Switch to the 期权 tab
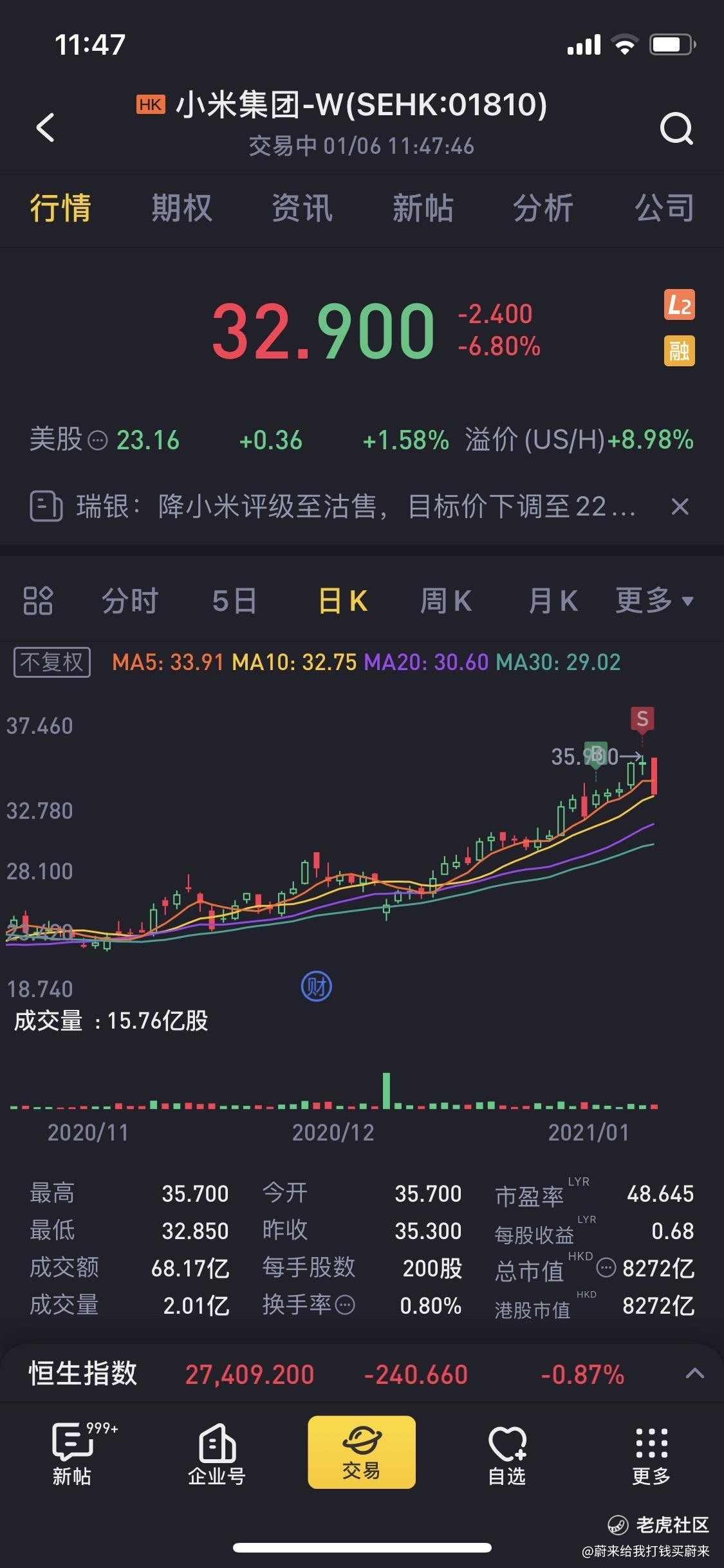This screenshot has width=724, height=1568. [x=181, y=208]
